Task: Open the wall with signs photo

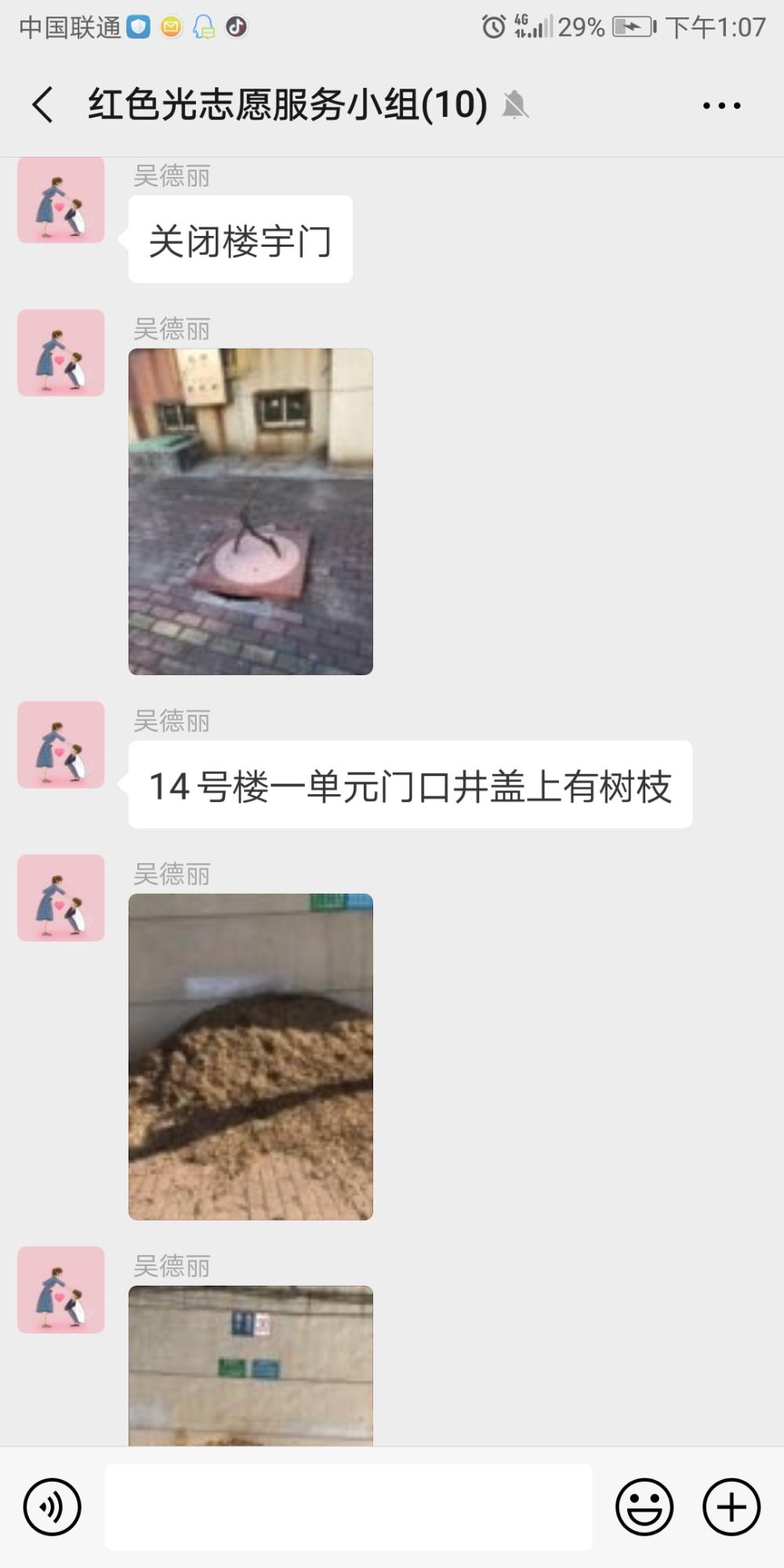Action: [251, 1365]
